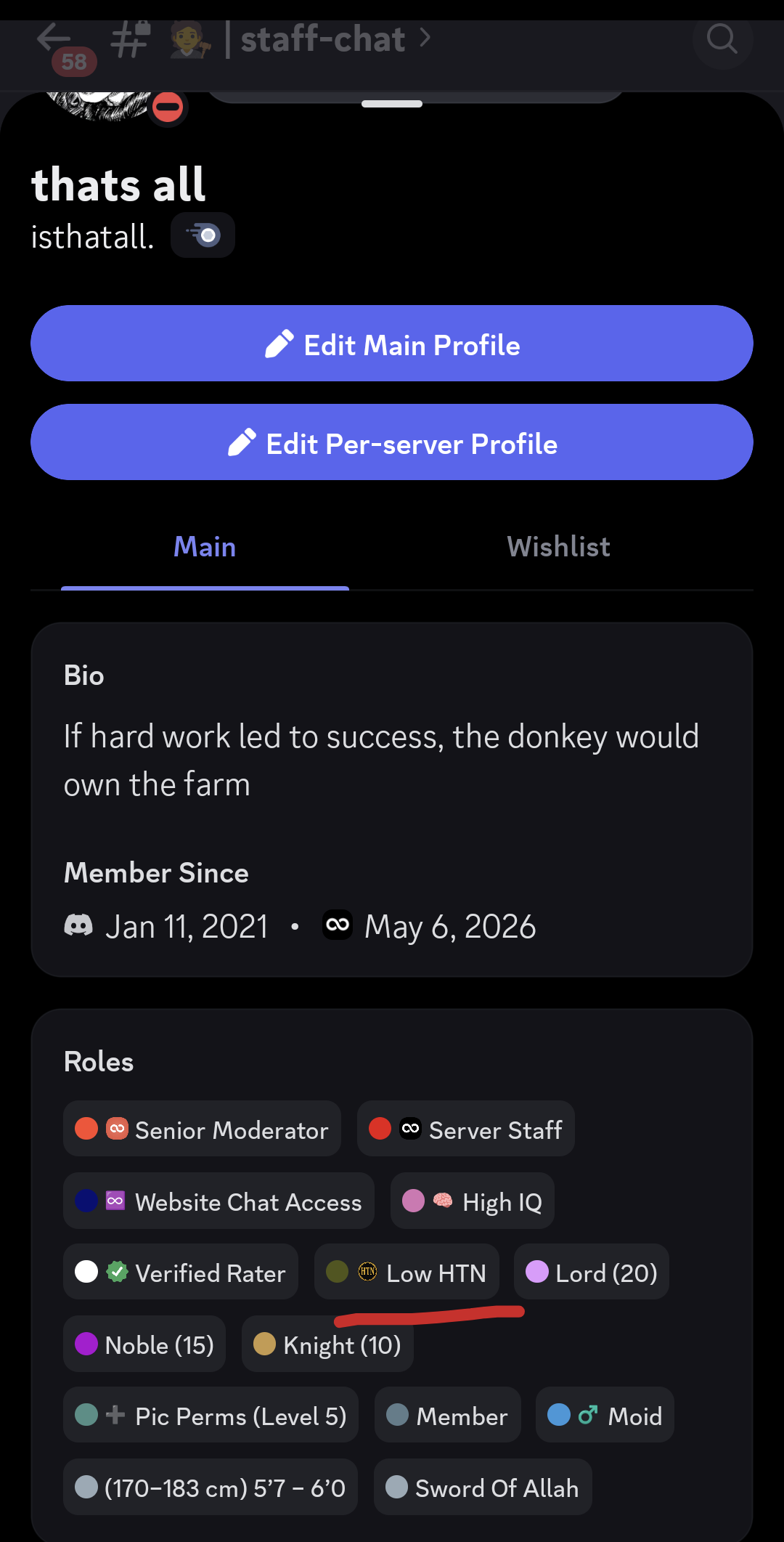Tap the badge next to isthatall. username
Viewport: 784px width, 1542px height.
click(203, 235)
